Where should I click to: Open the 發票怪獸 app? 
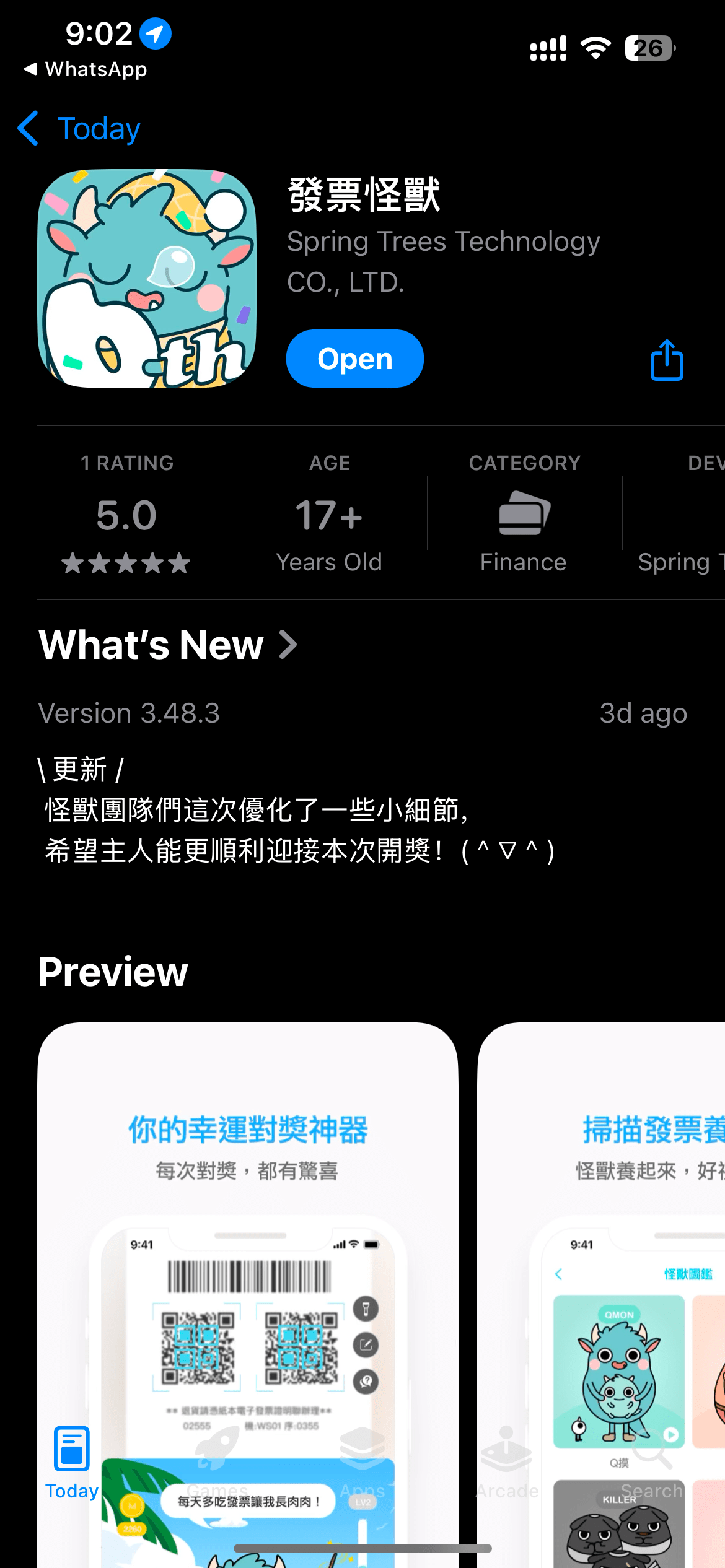click(354, 359)
